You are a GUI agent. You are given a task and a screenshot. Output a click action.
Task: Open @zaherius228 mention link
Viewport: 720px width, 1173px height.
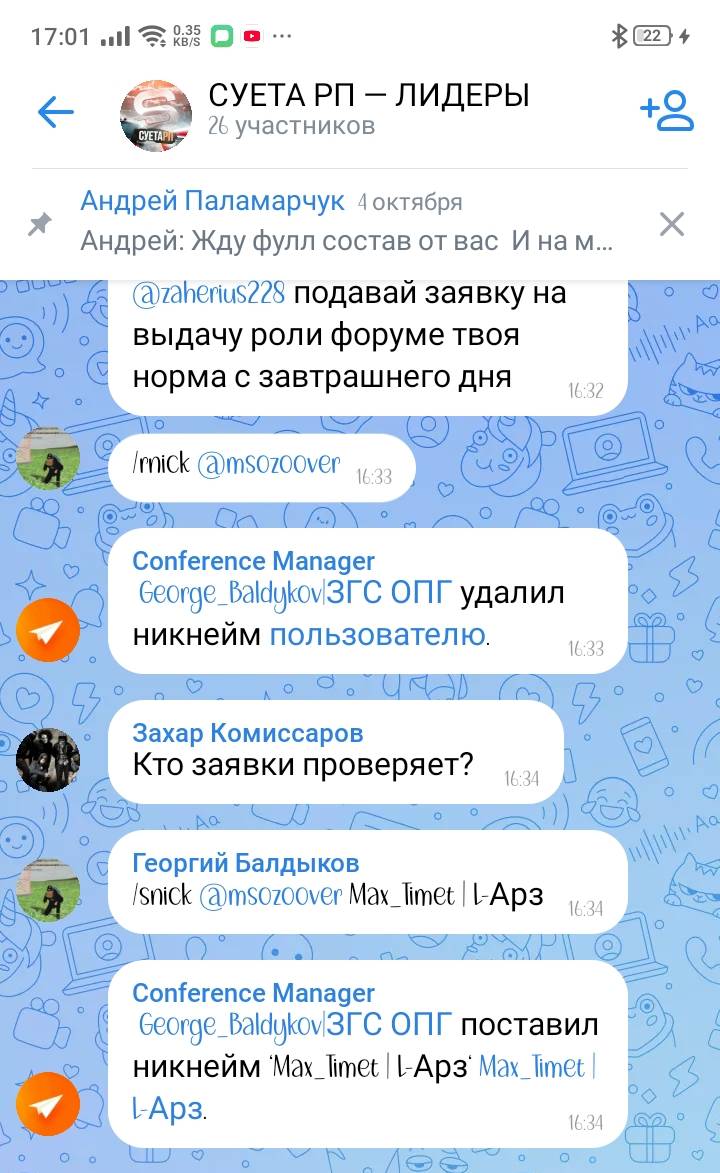[209, 294]
